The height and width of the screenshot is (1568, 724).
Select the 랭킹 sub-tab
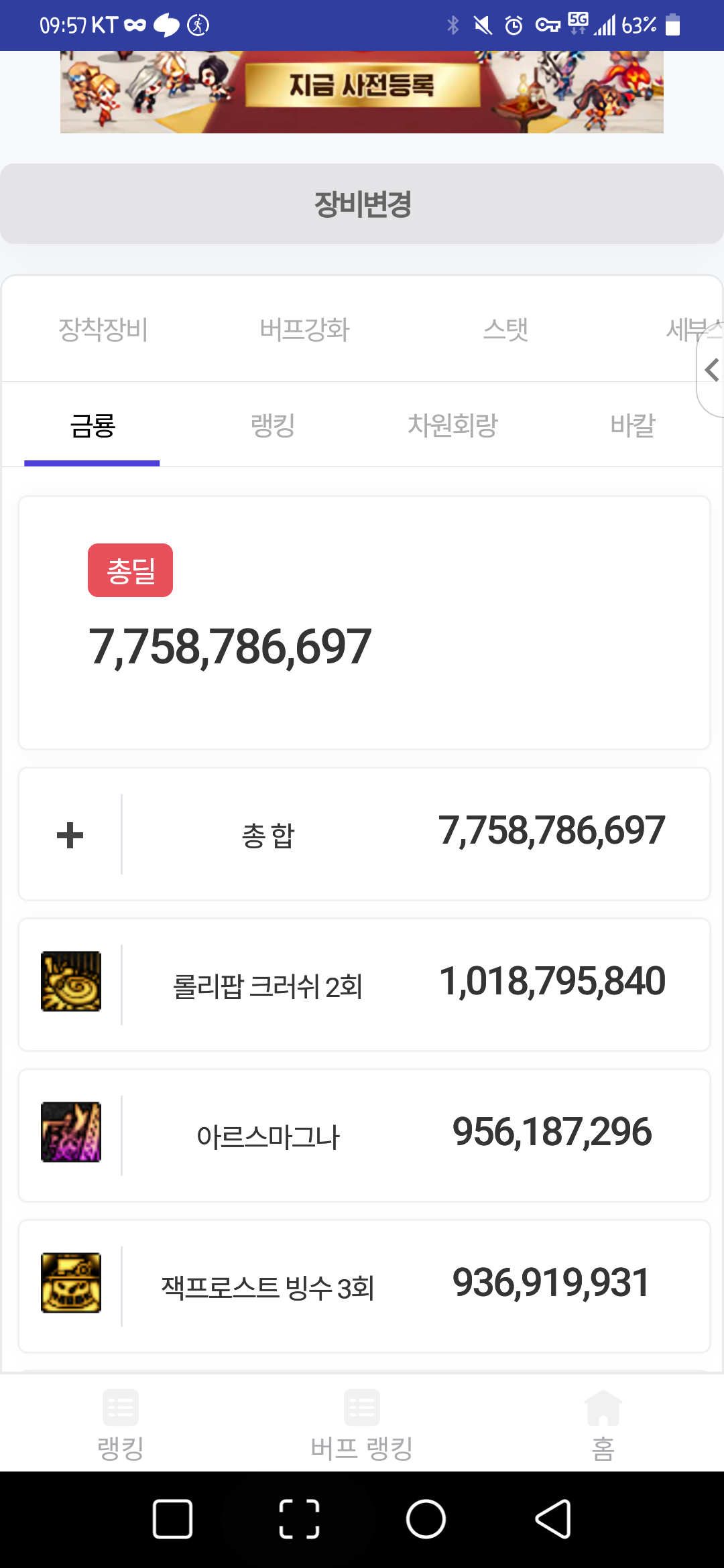coord(273,426)
